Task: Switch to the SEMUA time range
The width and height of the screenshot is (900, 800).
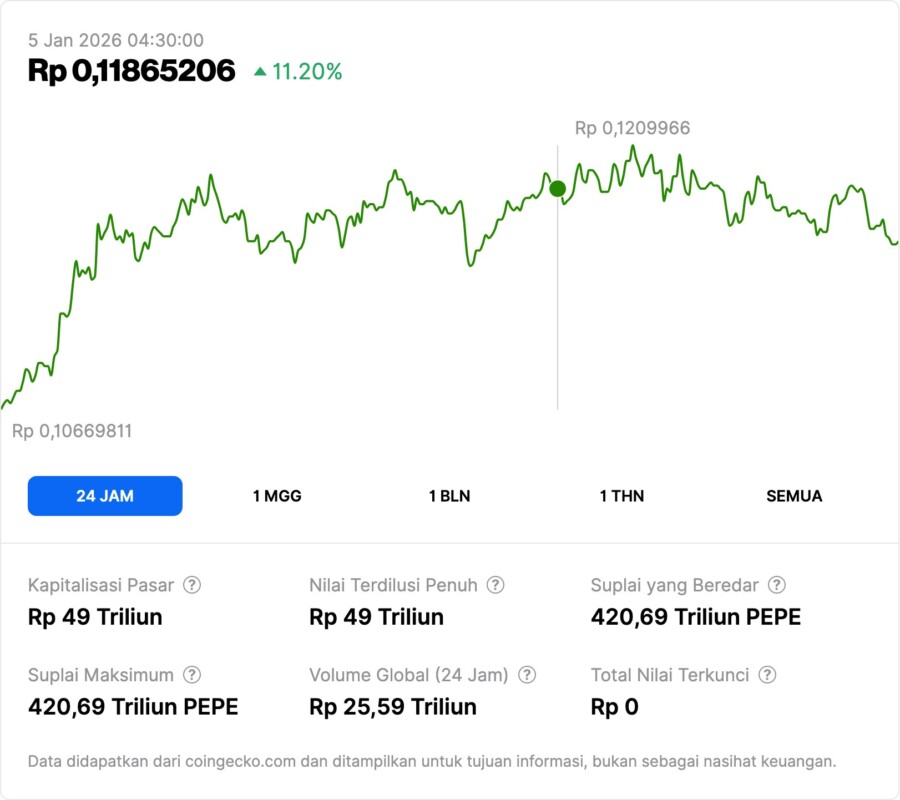Action: point(794,496)
